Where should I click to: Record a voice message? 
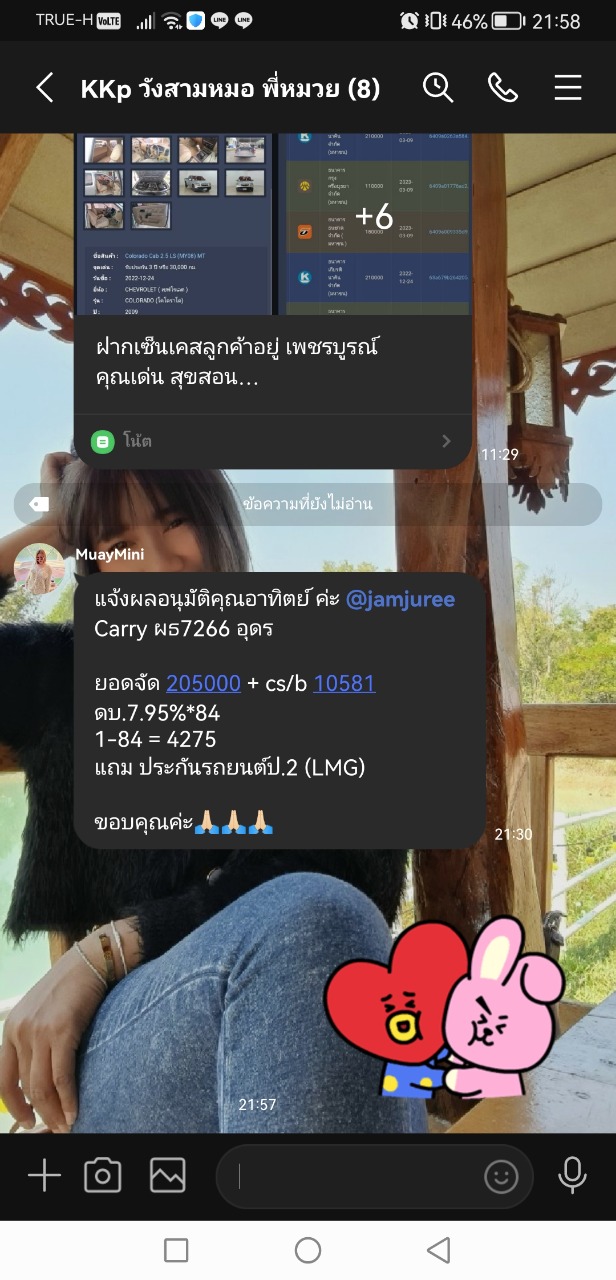[x=572, y=1176]
